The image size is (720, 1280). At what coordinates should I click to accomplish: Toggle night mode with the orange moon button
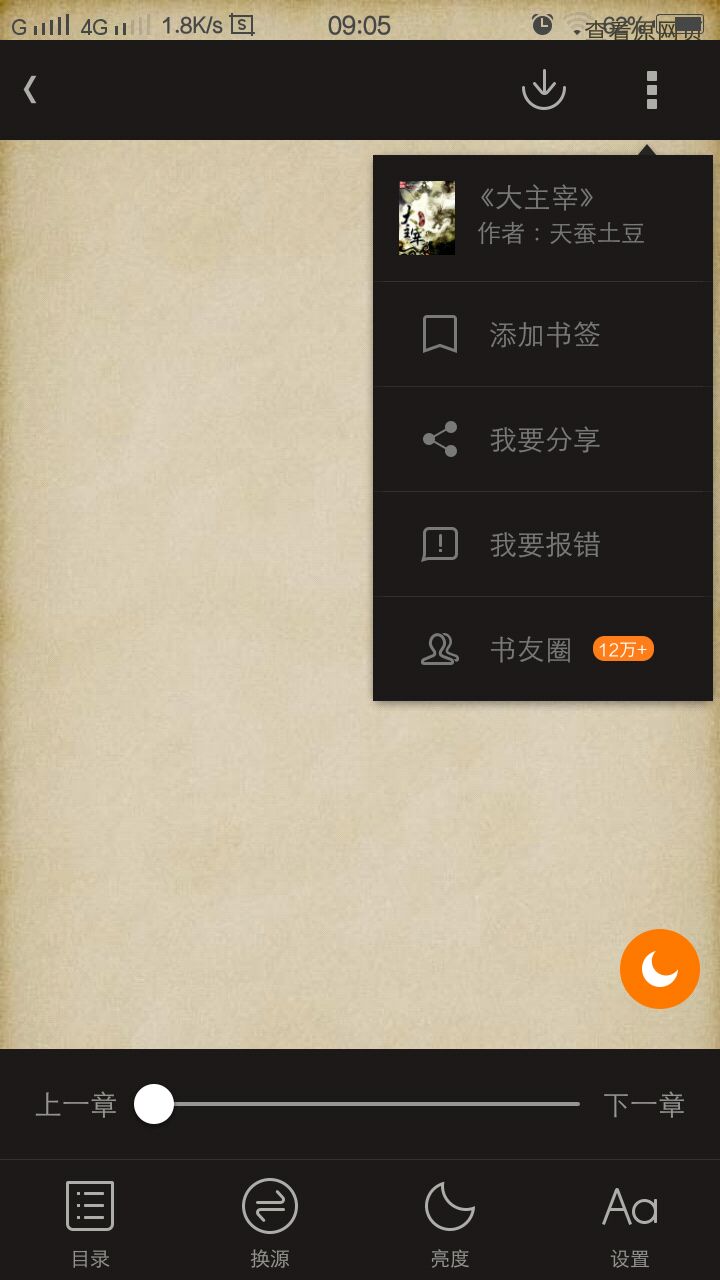point(659,968)
